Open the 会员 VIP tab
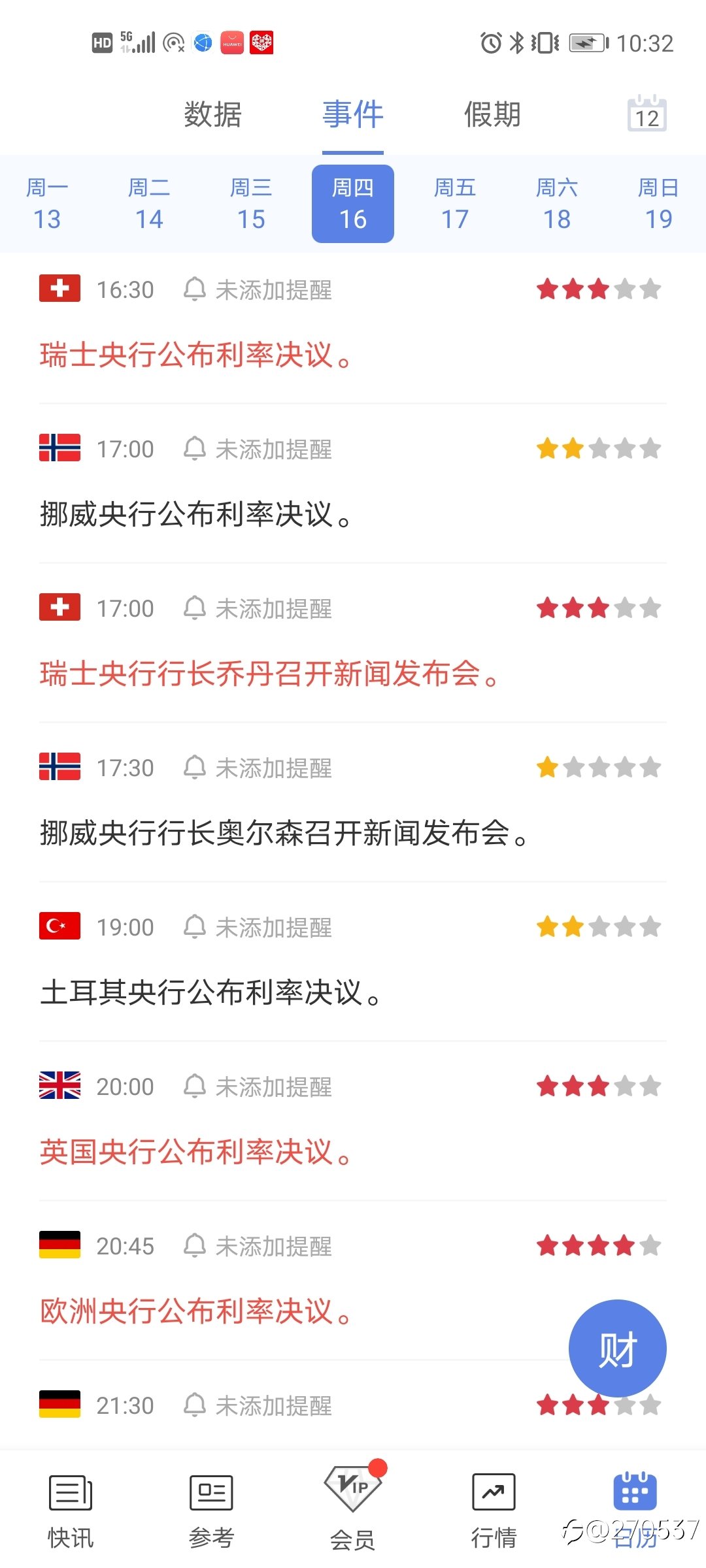This screenshot has height=1568, width=706. (352, 1511)
